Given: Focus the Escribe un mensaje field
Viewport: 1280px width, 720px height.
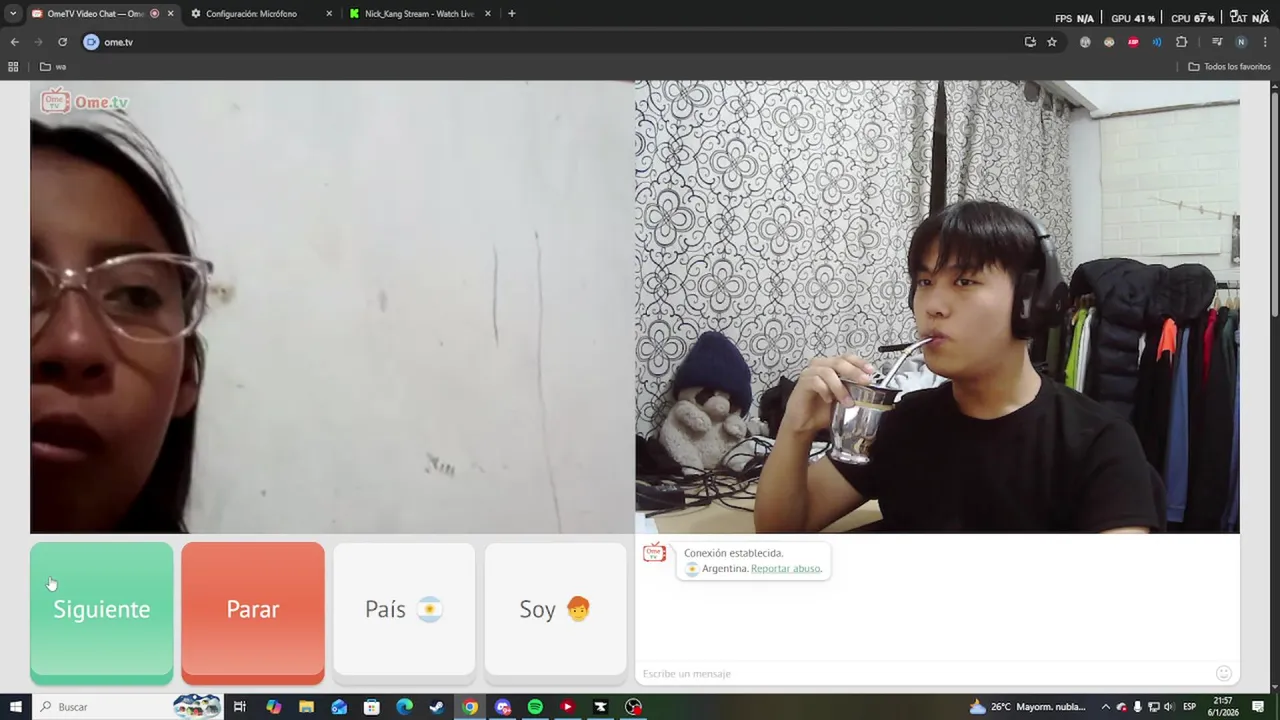Looking at the screenshot, I should tap(920, 674).
